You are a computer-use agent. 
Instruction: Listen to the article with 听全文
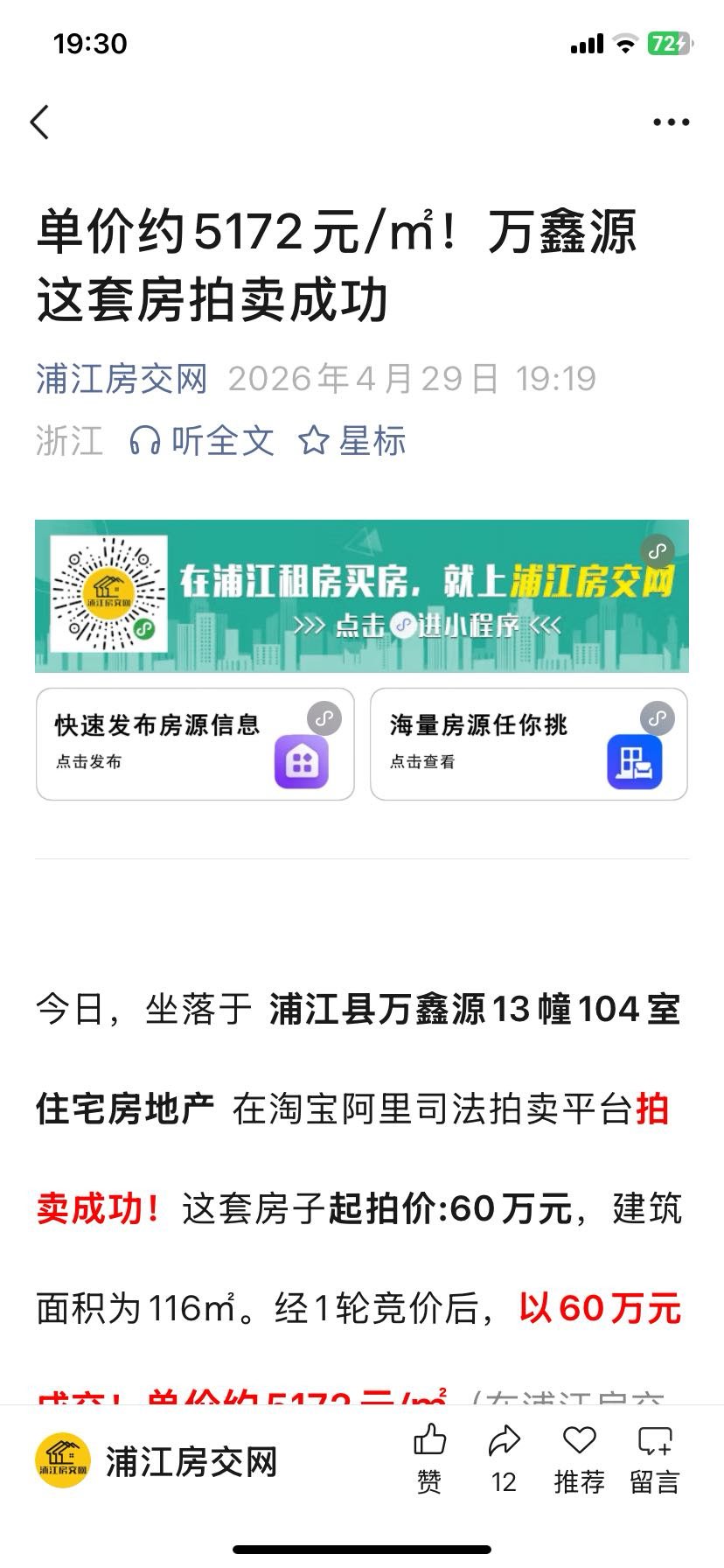pos(202,441)
